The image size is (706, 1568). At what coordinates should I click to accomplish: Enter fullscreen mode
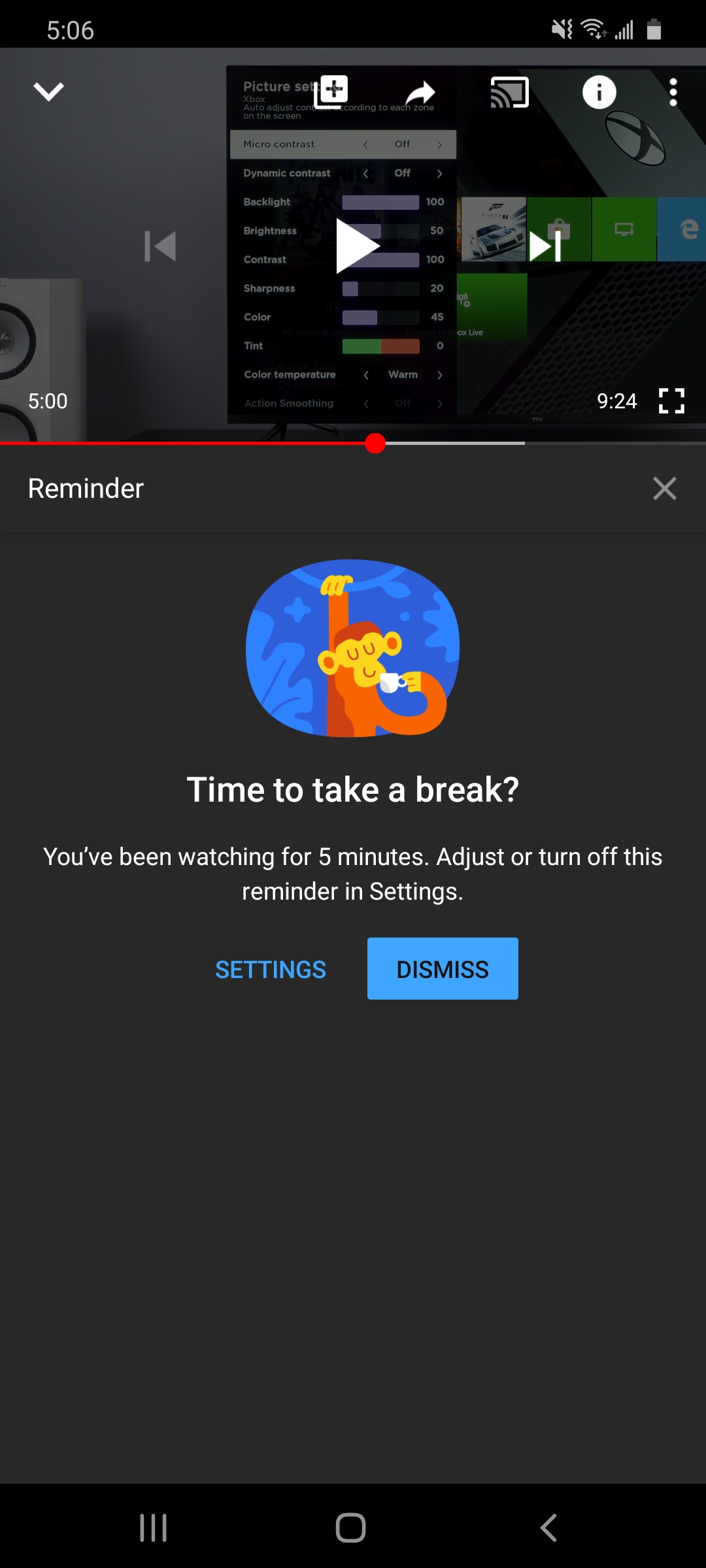pos(671,400)
